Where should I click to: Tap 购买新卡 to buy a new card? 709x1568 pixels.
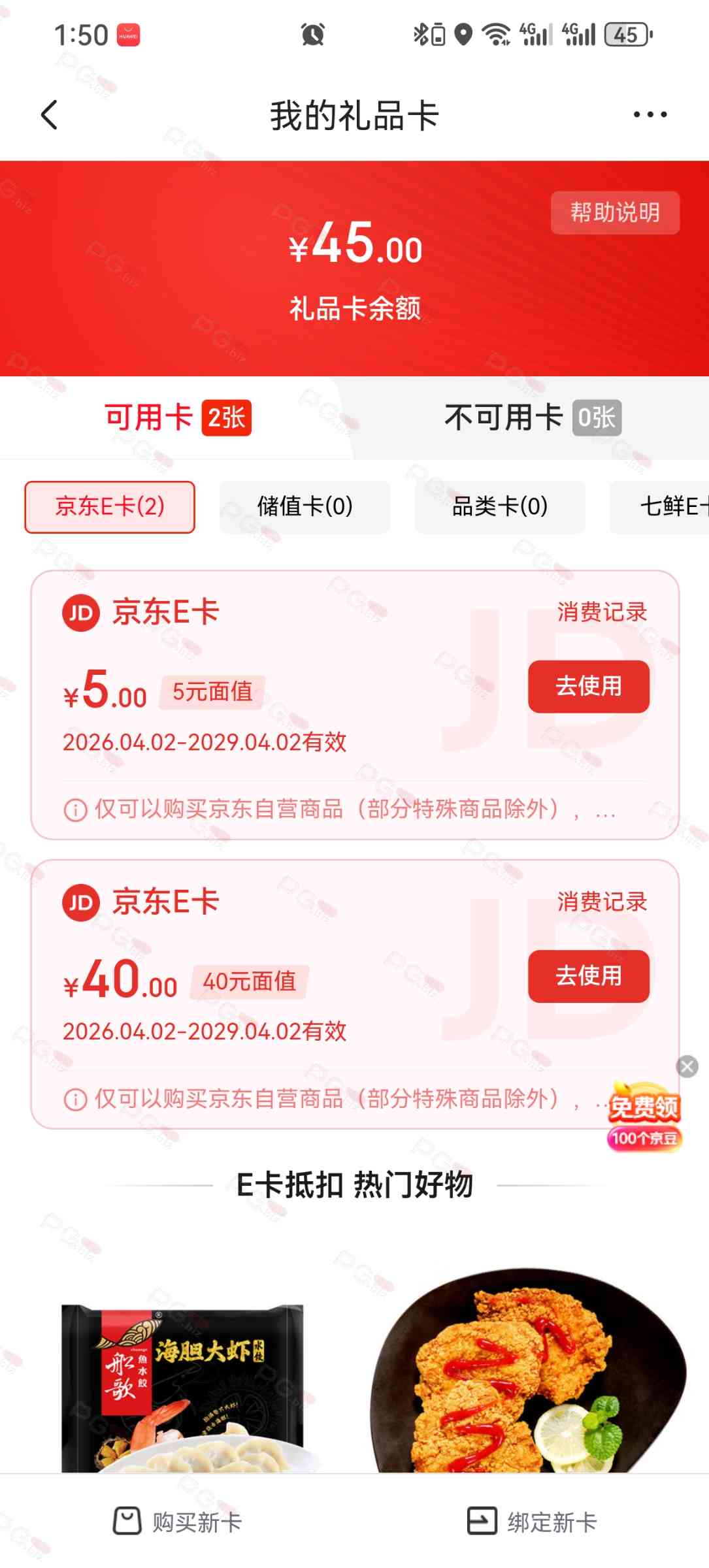click(x=178, y=1522)
